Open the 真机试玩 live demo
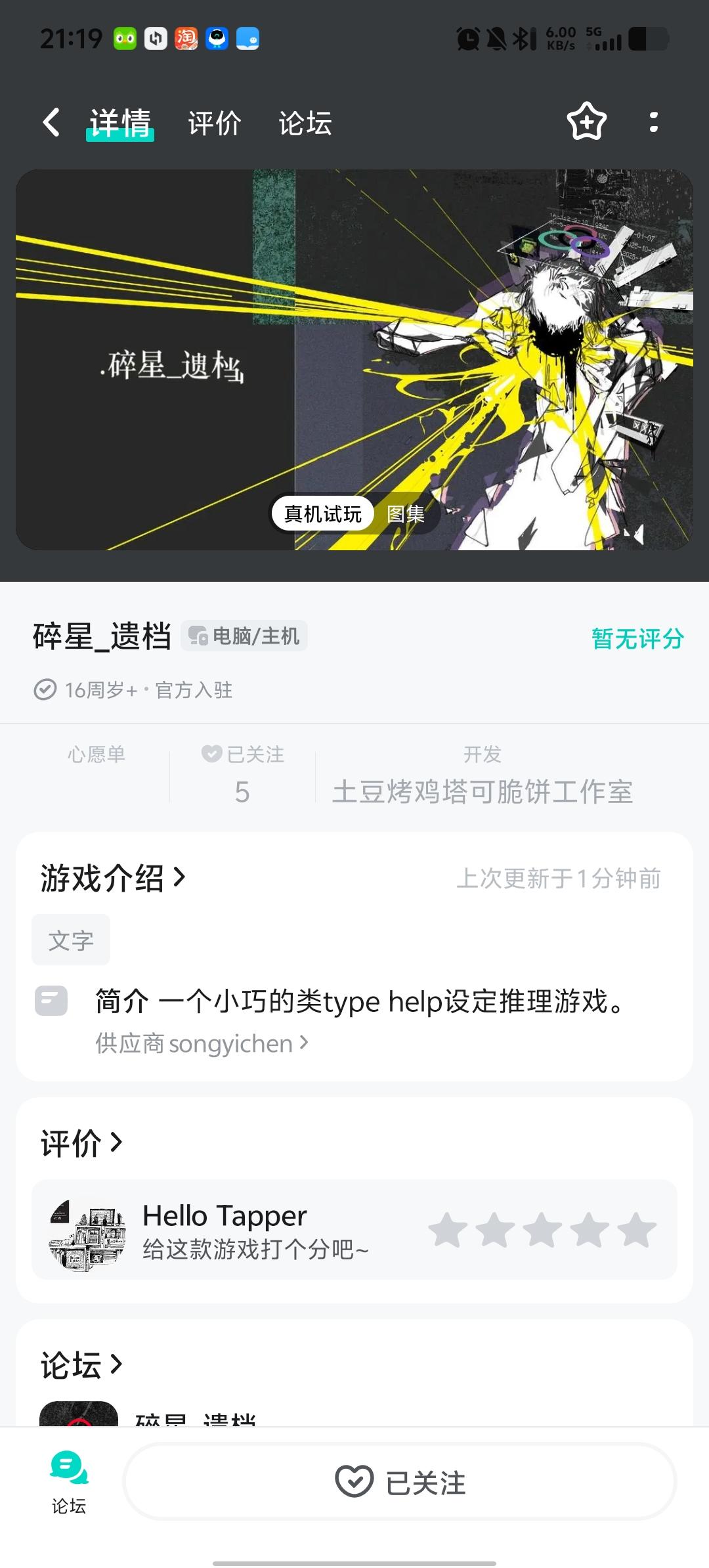 click(x=322, y=513)
